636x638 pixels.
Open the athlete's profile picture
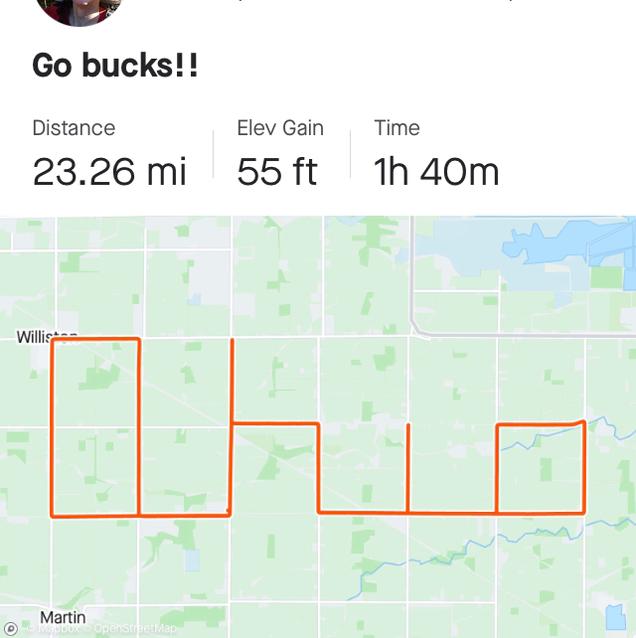click(x=78, y=10)
